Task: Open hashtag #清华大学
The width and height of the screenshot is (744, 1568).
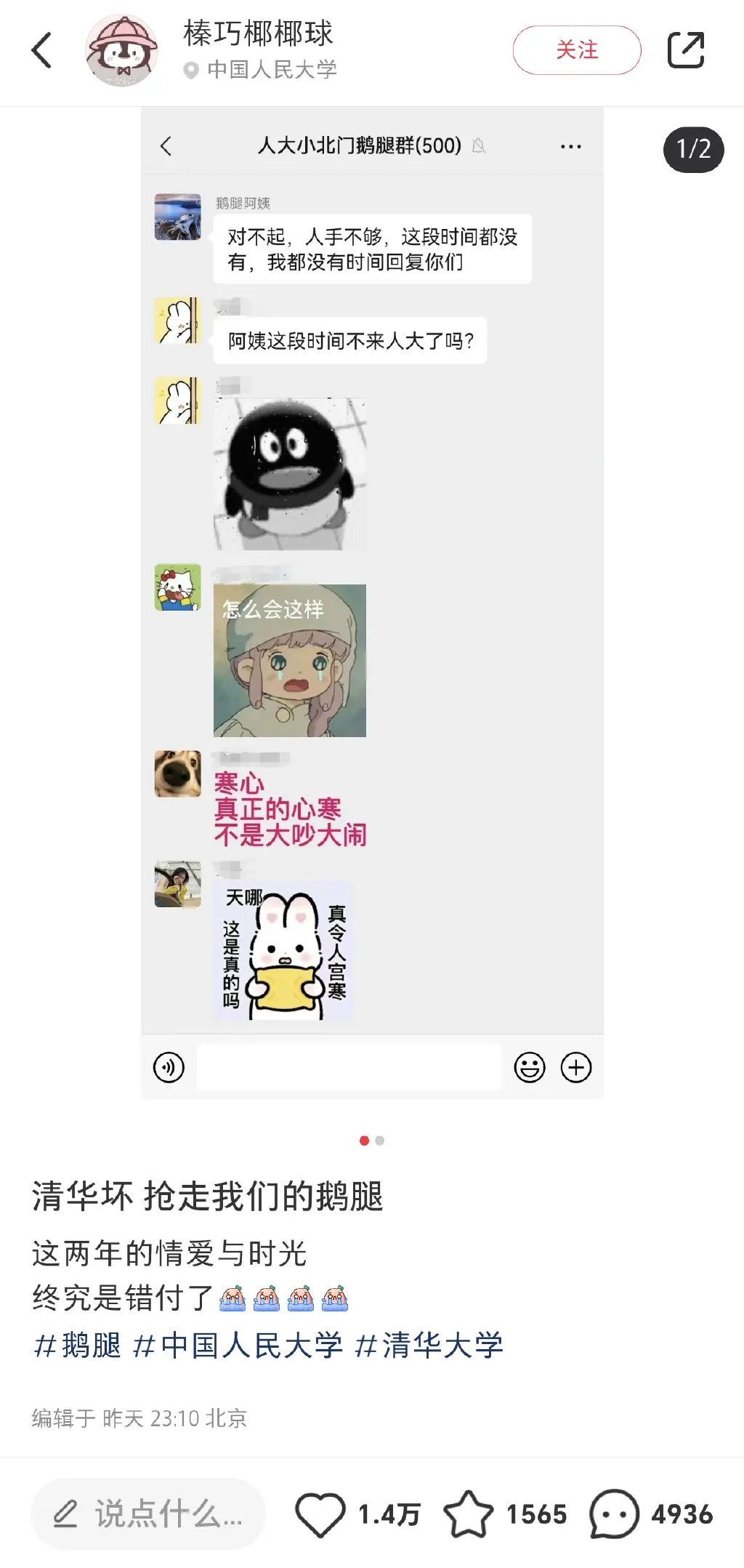Action: 429,1346
